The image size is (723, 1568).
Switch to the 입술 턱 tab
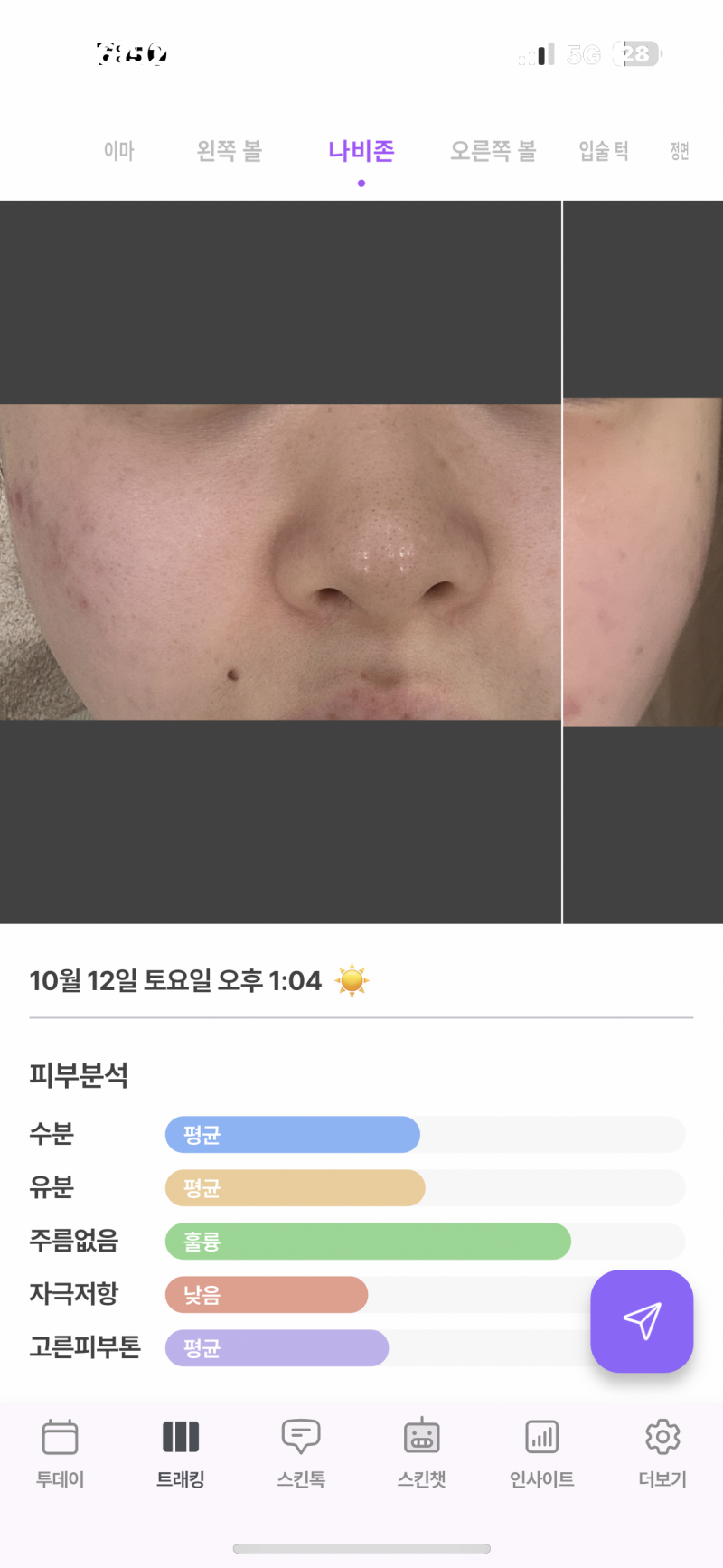(x=603, y=151)
